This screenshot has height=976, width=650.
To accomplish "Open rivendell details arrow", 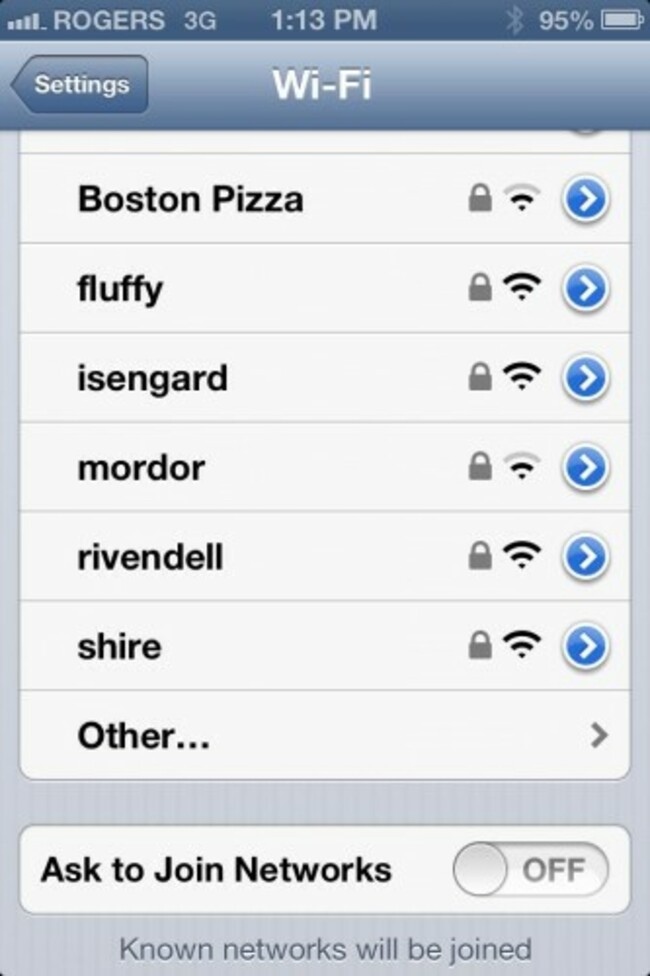I will [587, 558].
